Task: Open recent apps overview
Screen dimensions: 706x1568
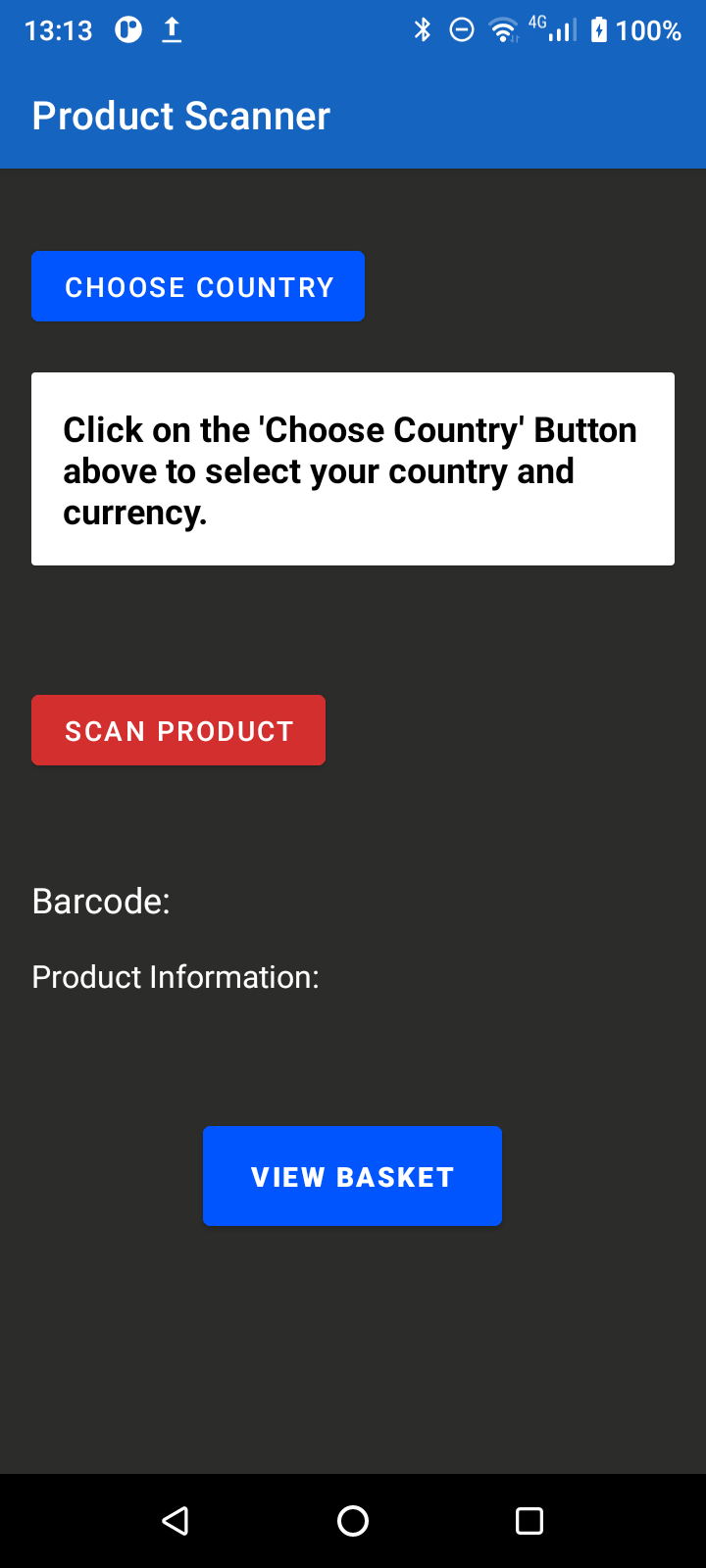Action: coord(529,1521)
